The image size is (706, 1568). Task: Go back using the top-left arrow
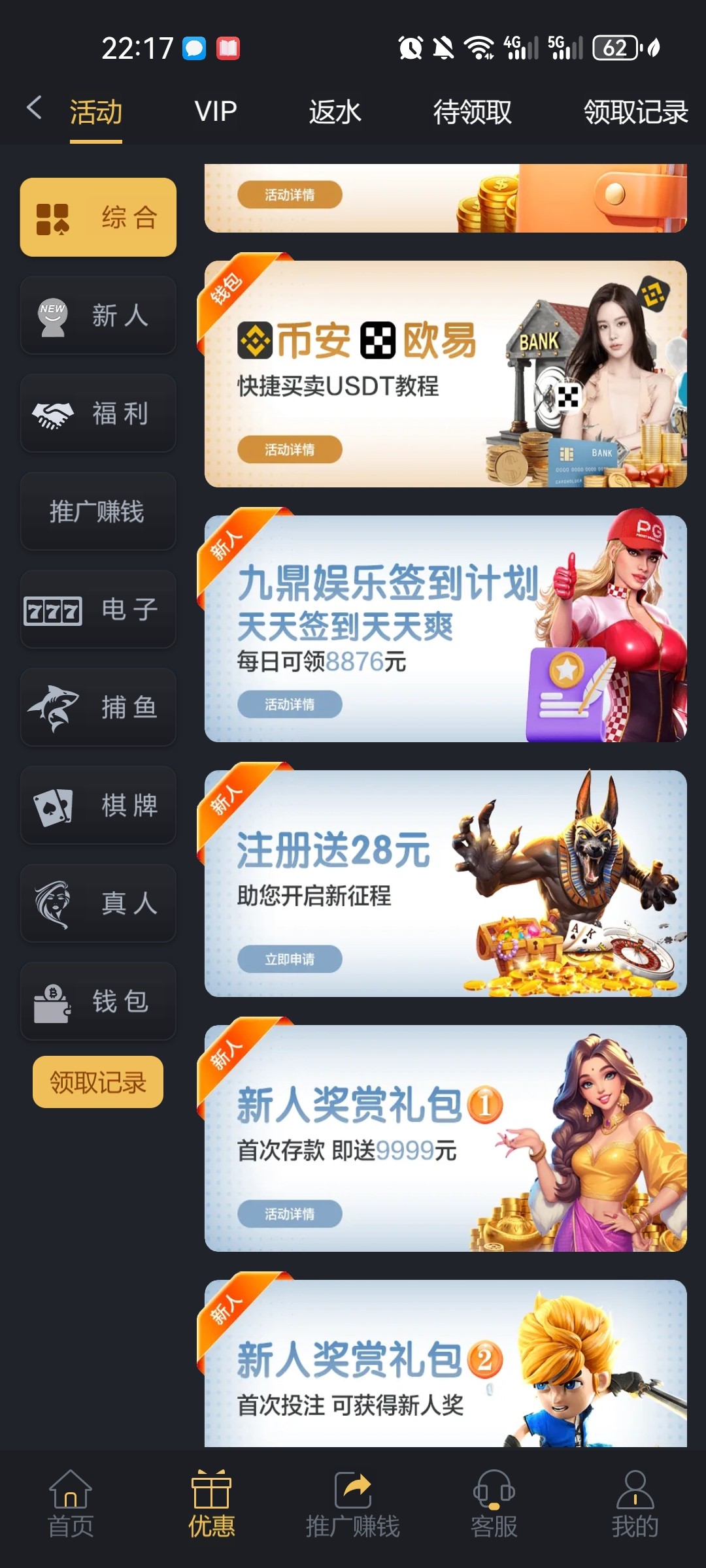coord(34,108)
